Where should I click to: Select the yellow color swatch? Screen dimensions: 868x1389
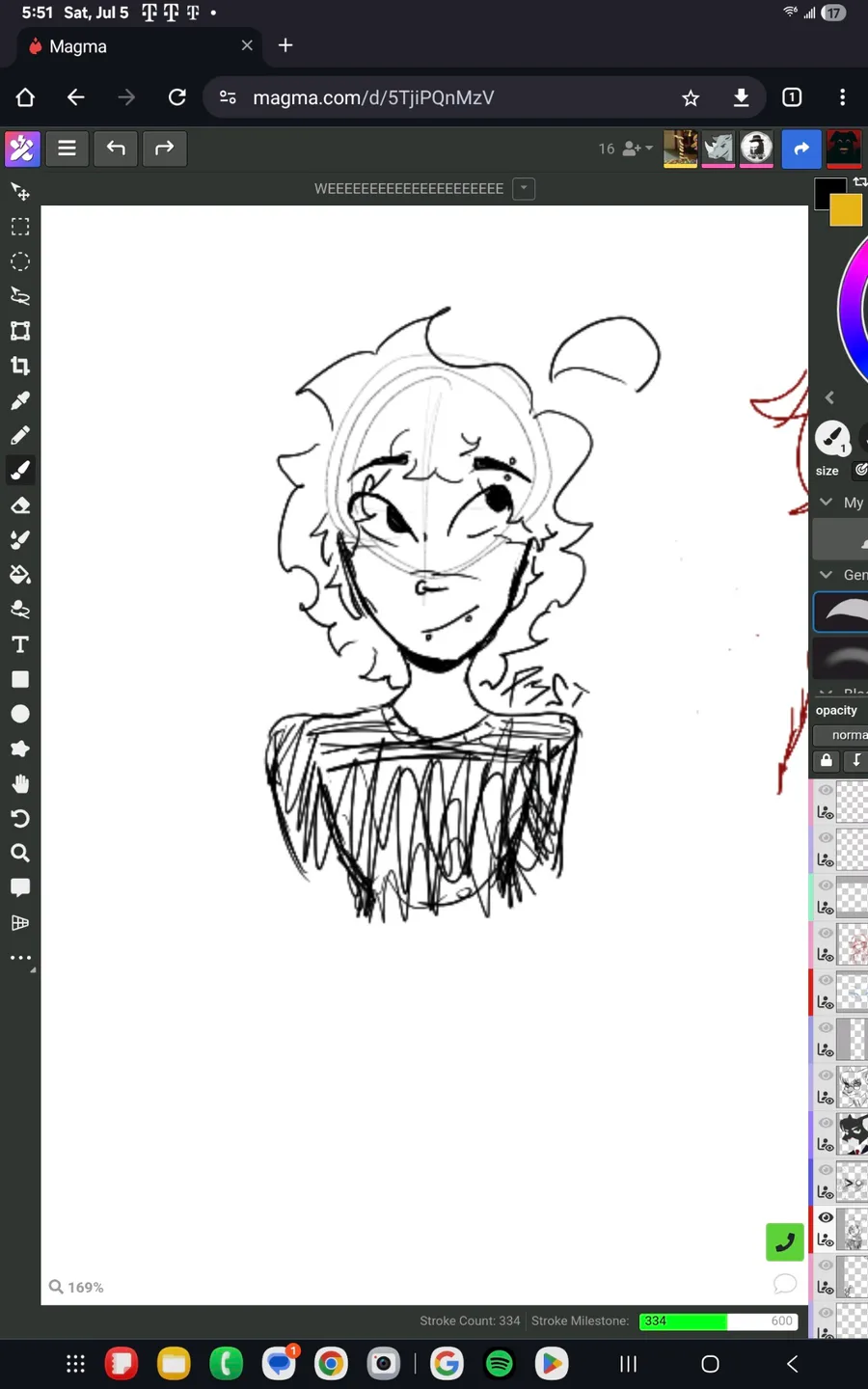pyautogui.click(x=847, y=211)
